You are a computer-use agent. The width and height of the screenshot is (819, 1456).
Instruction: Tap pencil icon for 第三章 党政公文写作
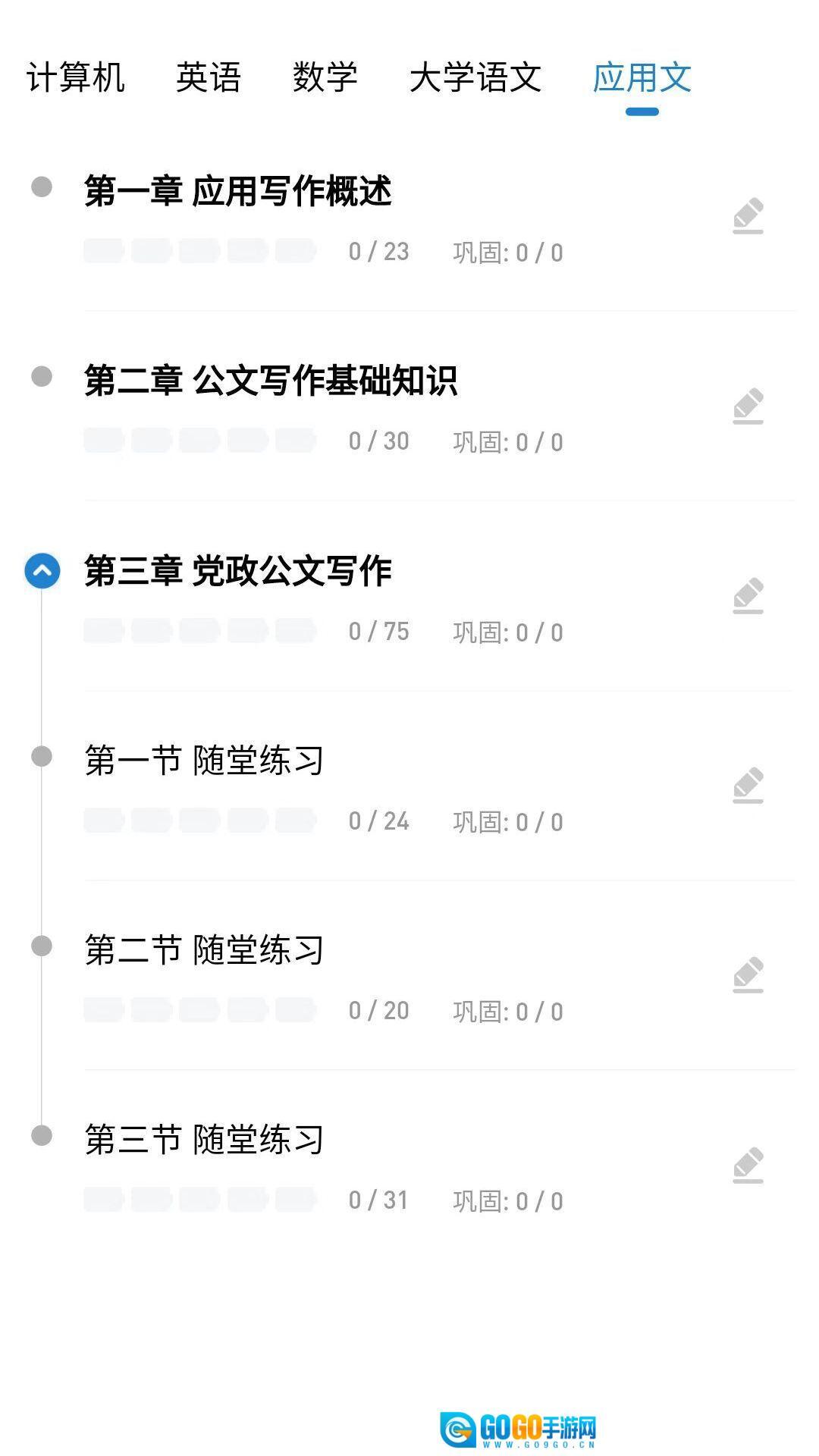pos(748,595)
